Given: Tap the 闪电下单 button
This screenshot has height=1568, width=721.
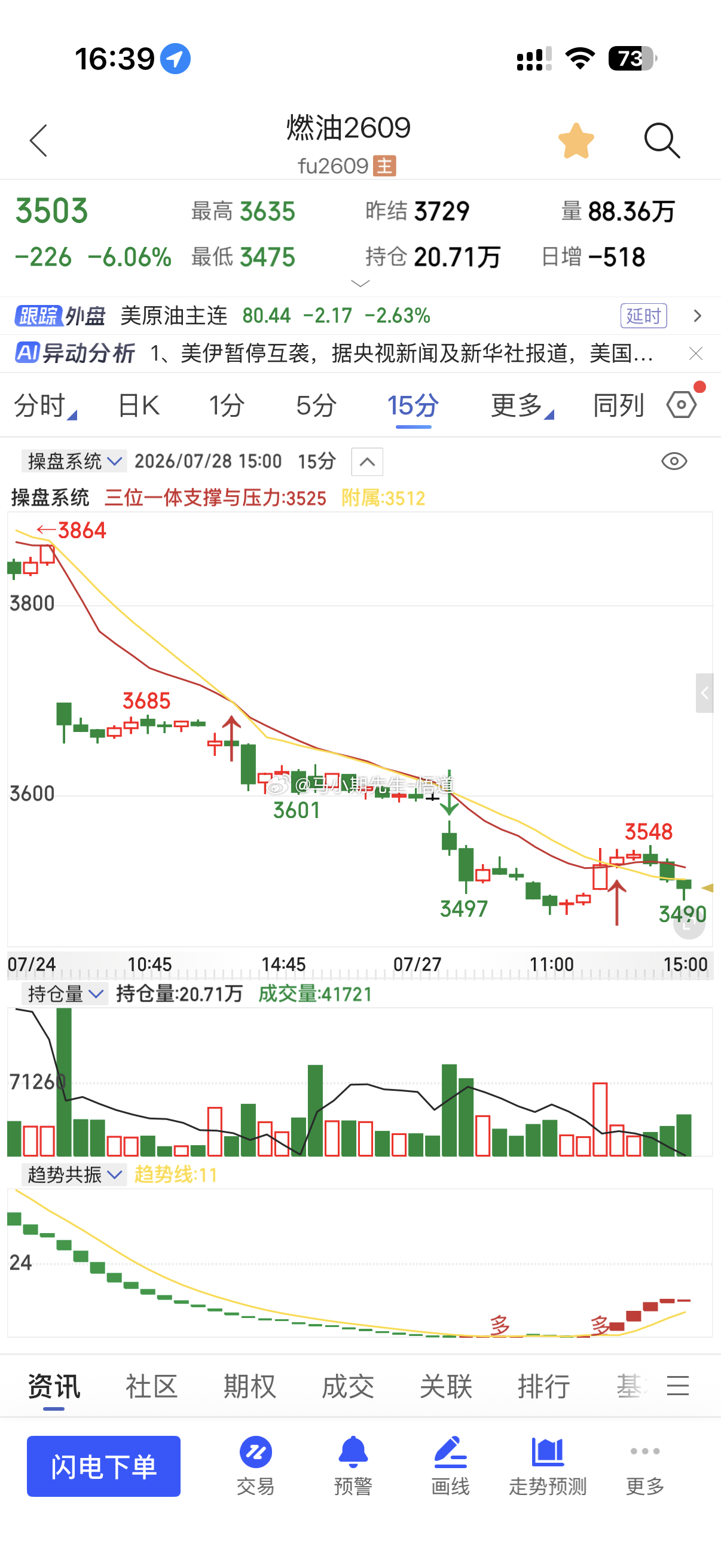Looking at the screenshot, I should (103, 1466).
